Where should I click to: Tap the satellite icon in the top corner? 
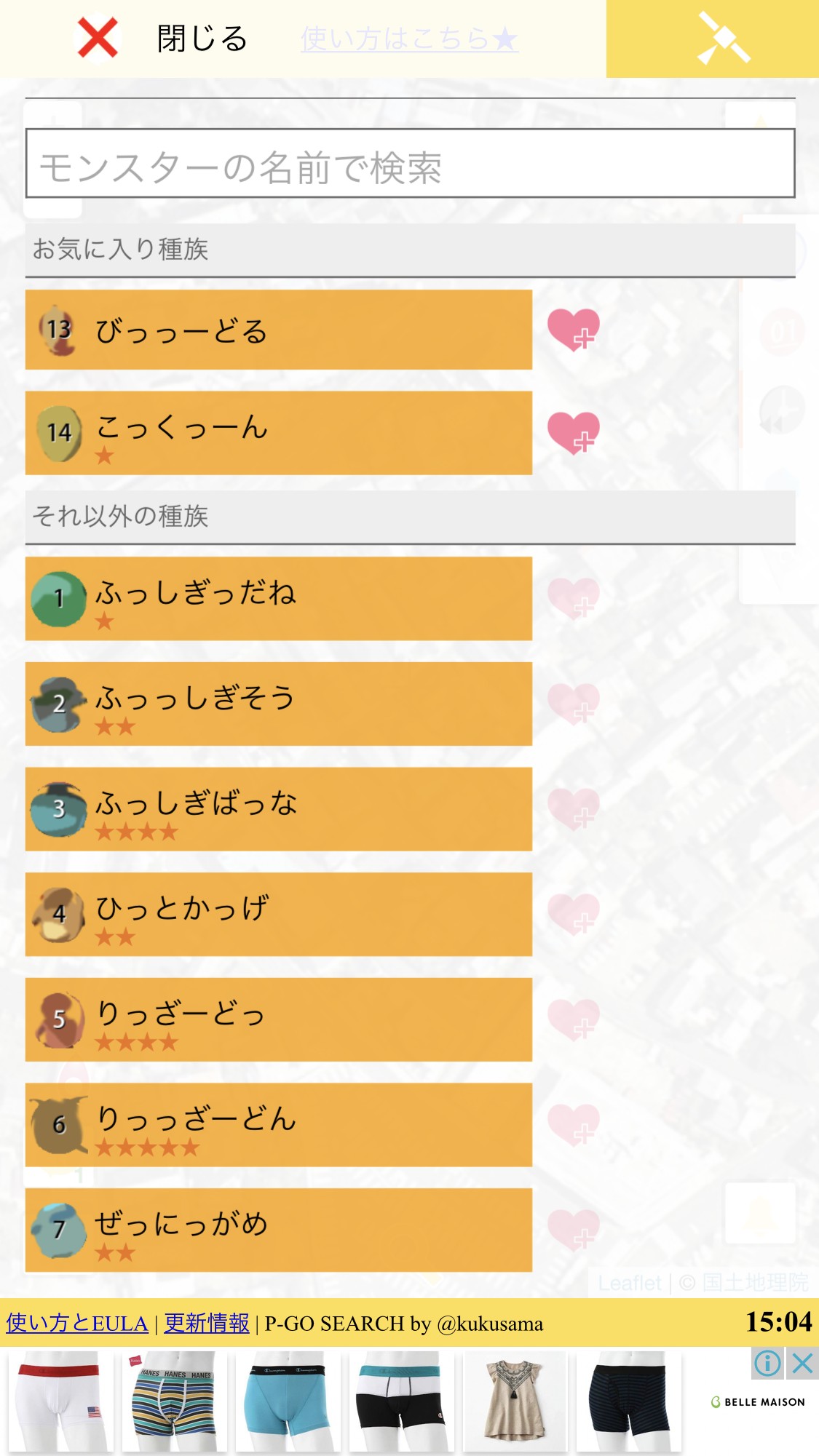click(x=721, y=39)
